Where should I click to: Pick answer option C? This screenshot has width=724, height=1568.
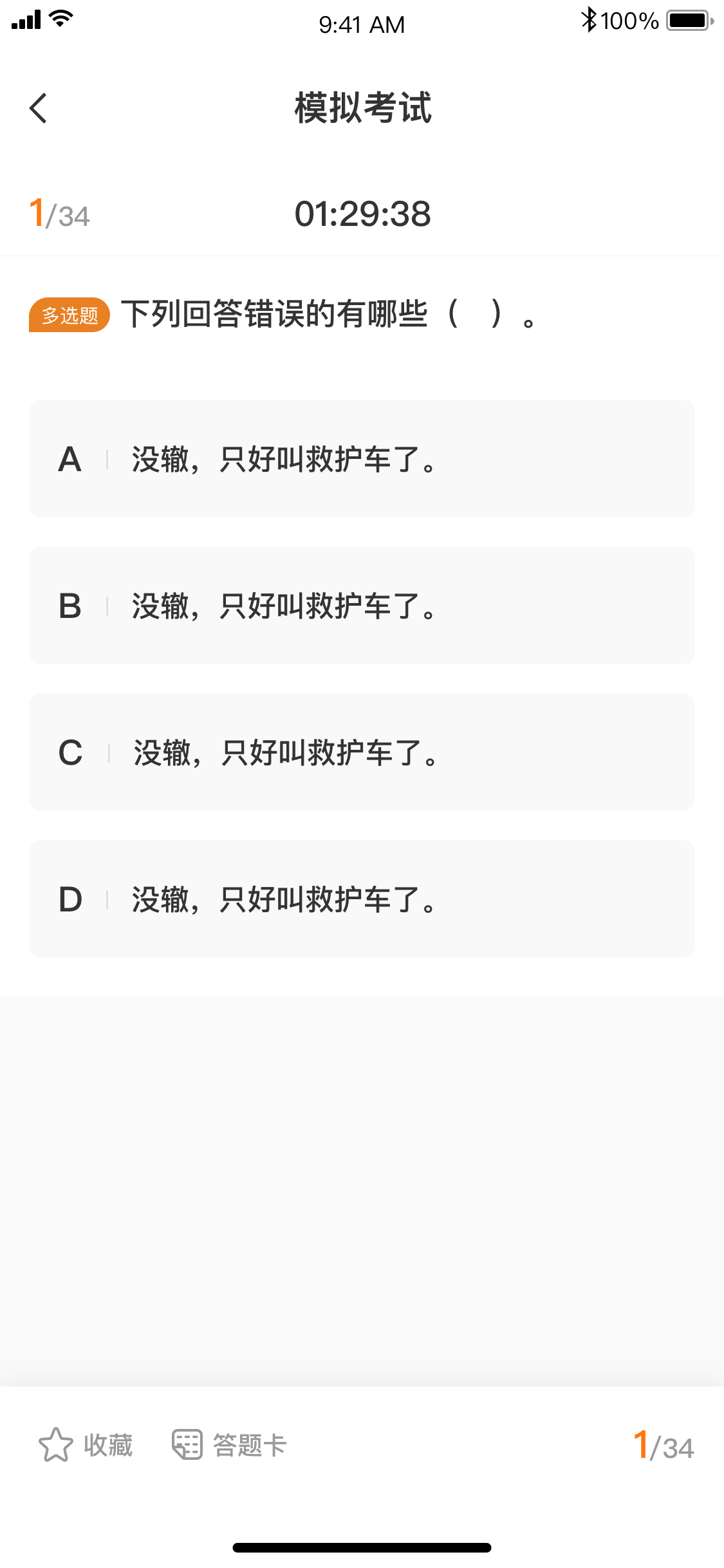[362, 752]
